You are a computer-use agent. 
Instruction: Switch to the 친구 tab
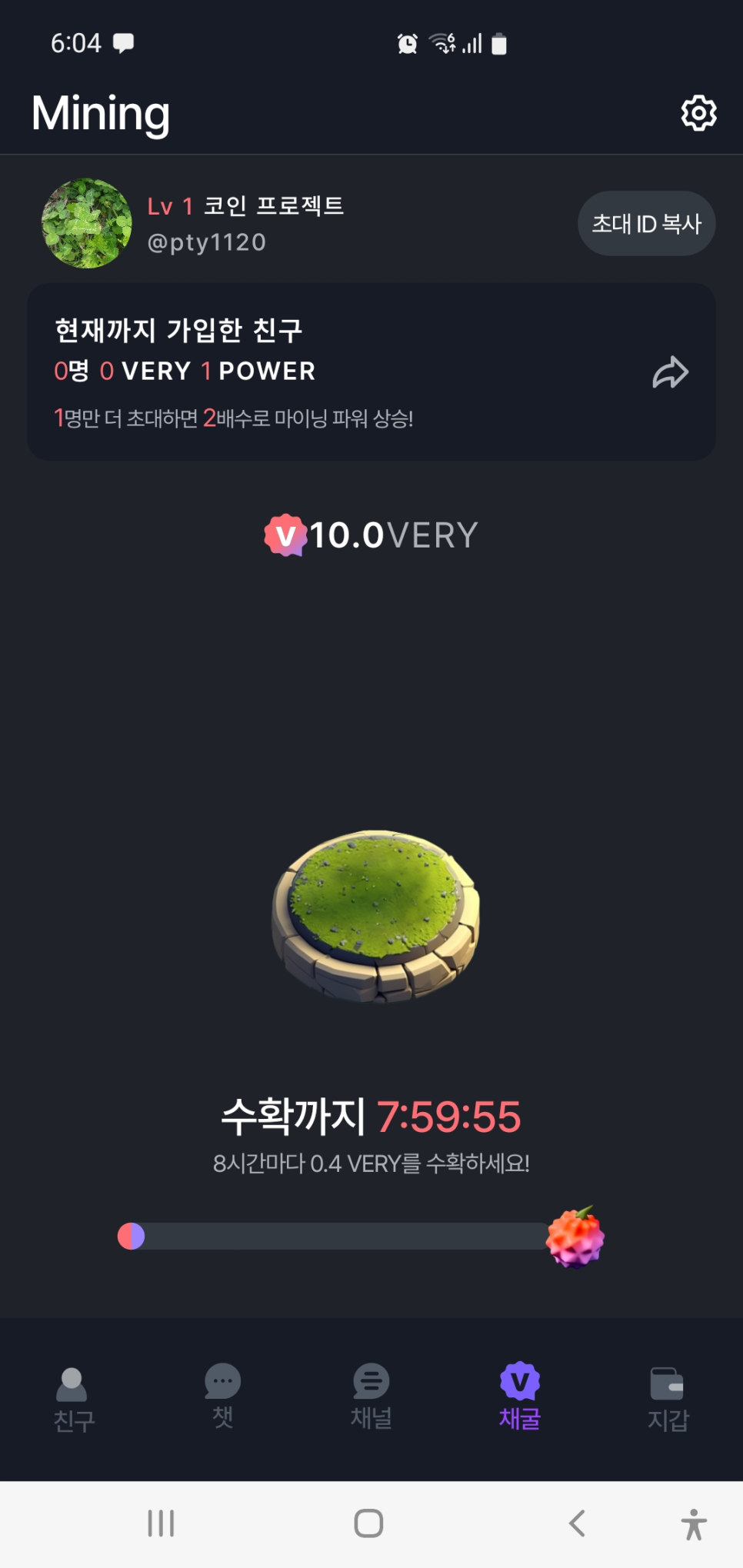(x=74, y=1400)
